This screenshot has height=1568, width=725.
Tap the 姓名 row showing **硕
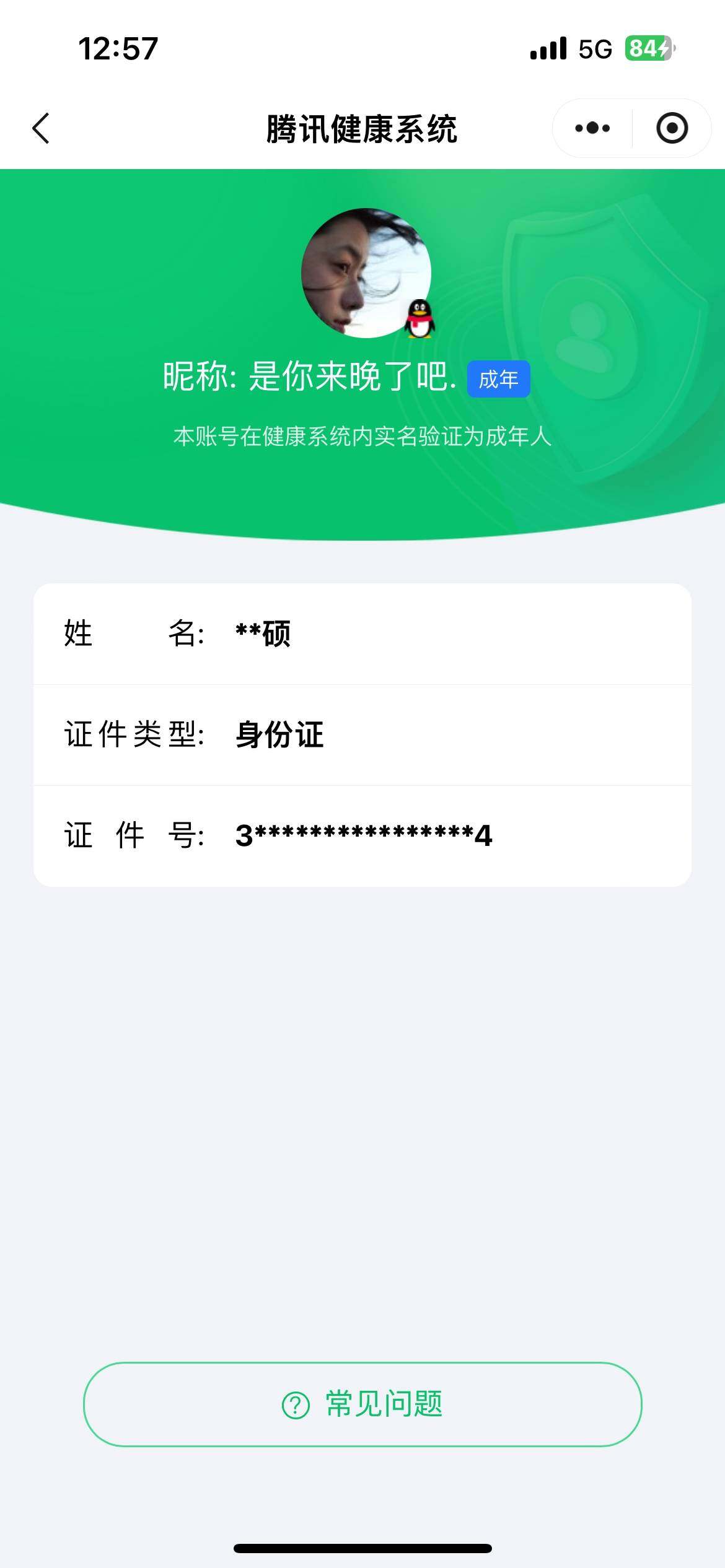click(362, 634)
